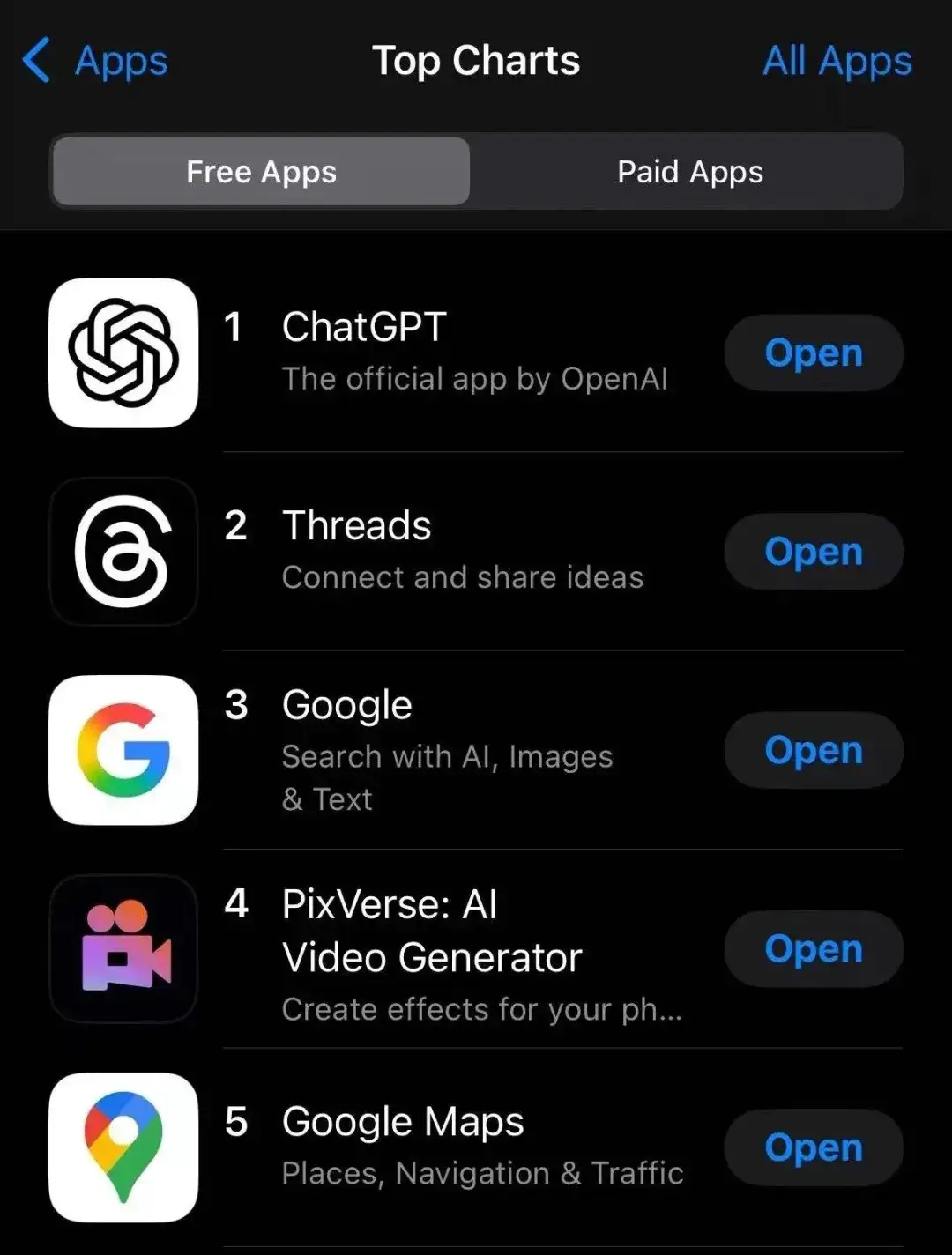This screenshot has width=952, height=1255.
Task: Open the ChatGPT app
Action: (813, 353)
